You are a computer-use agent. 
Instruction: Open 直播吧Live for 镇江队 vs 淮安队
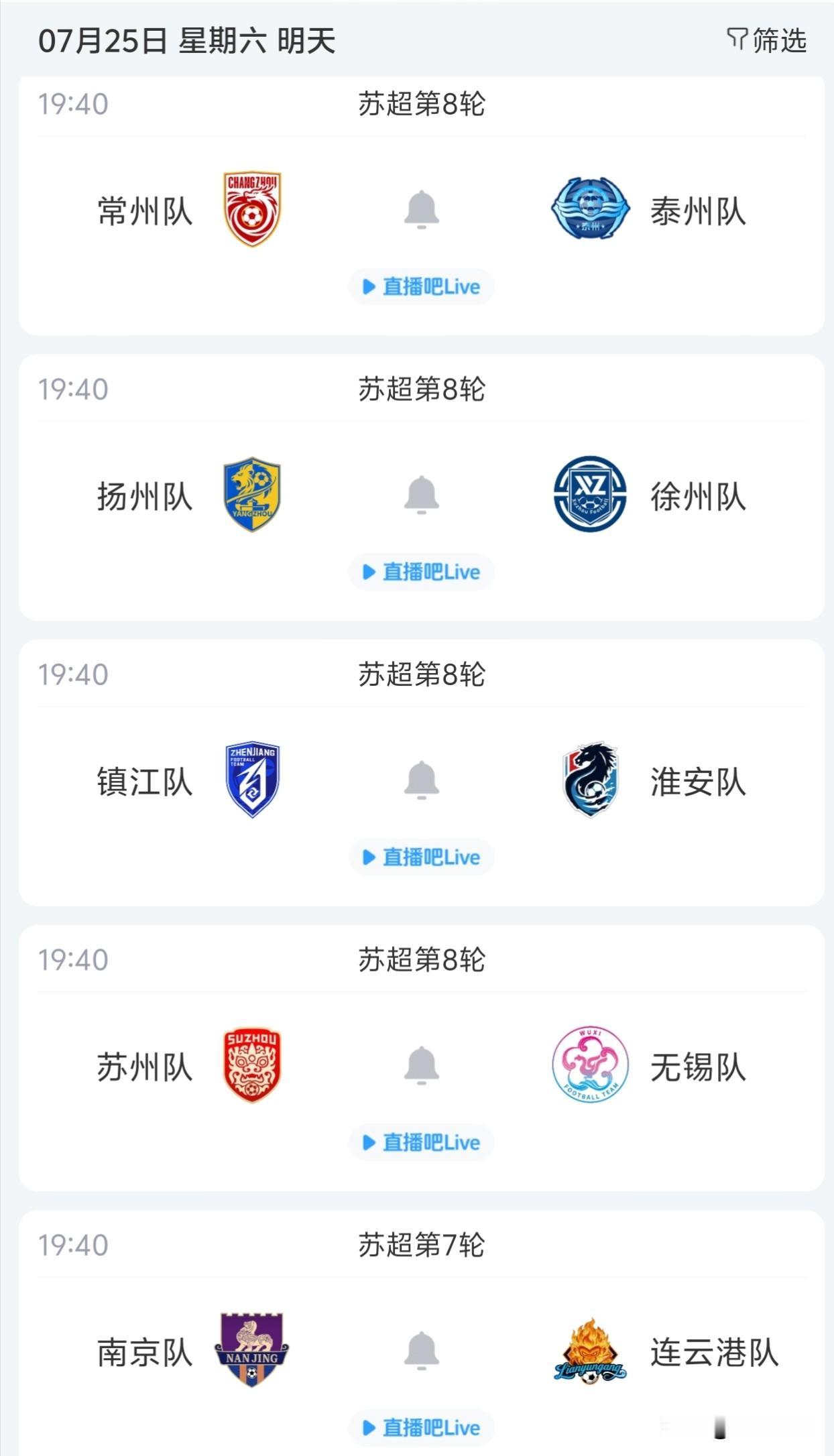pos(422,857)
